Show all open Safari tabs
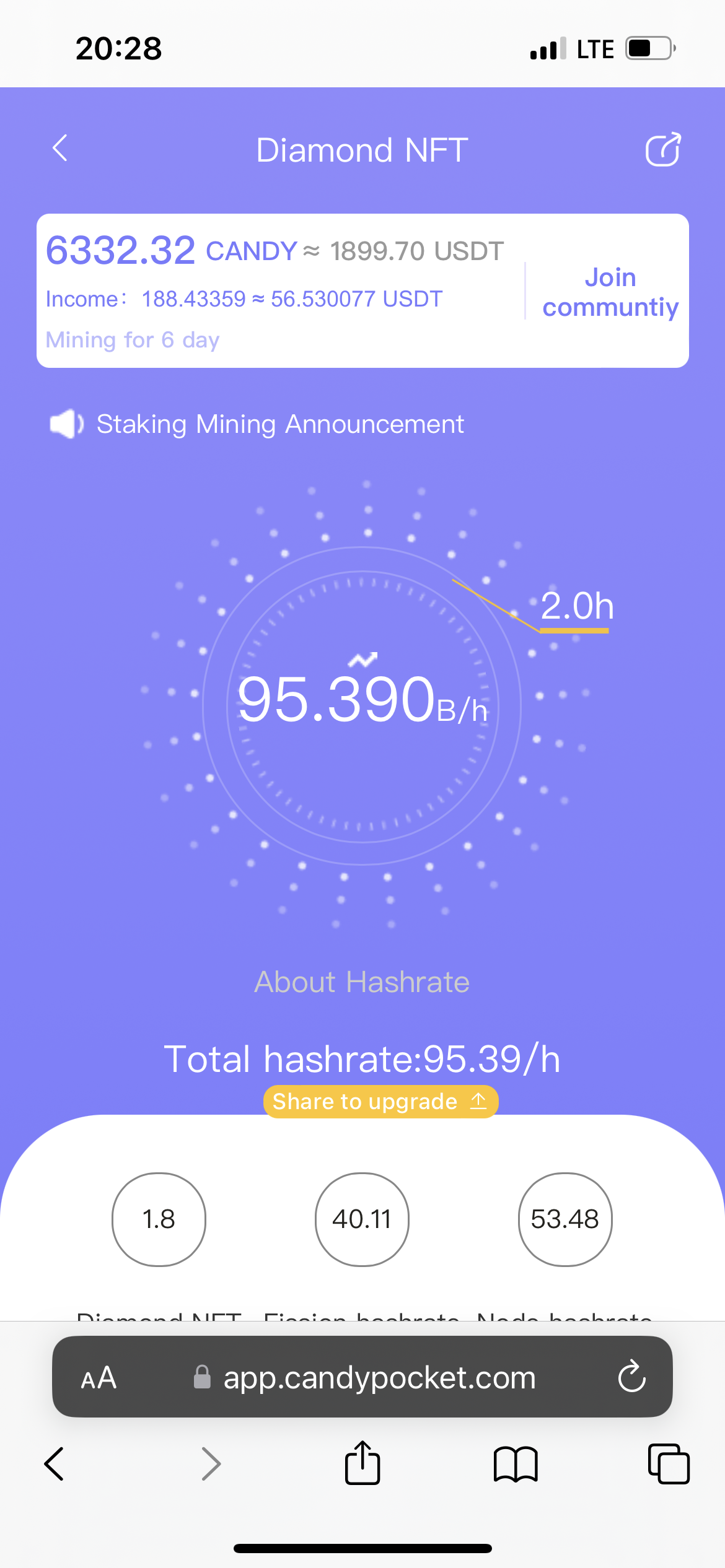Image resolution: width=725 pixels, height=1568 pixels. tap(668, 1464)
